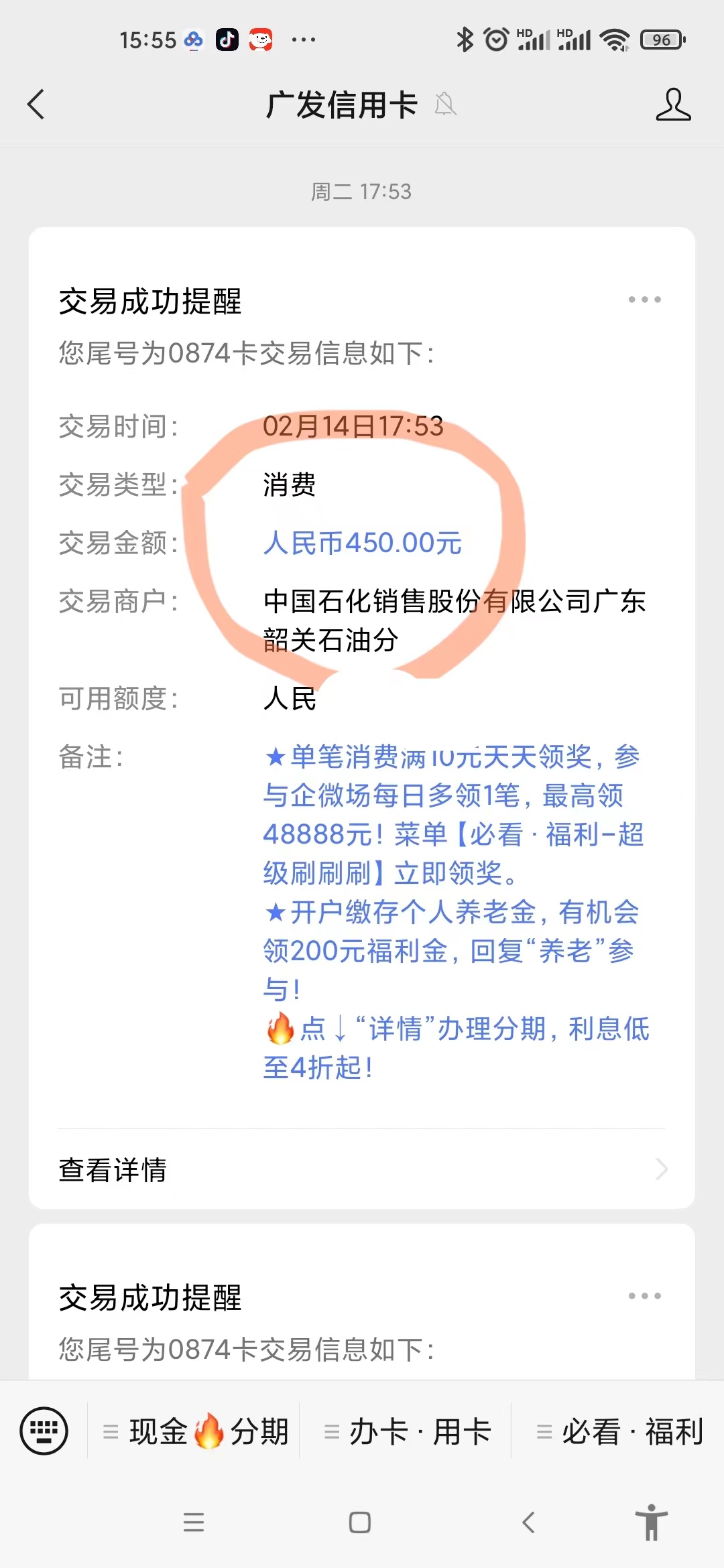Open the three-dot menu on the first 交易成功提醒 card
This screenshot has width=724, height=1568.
pos(644,300)
